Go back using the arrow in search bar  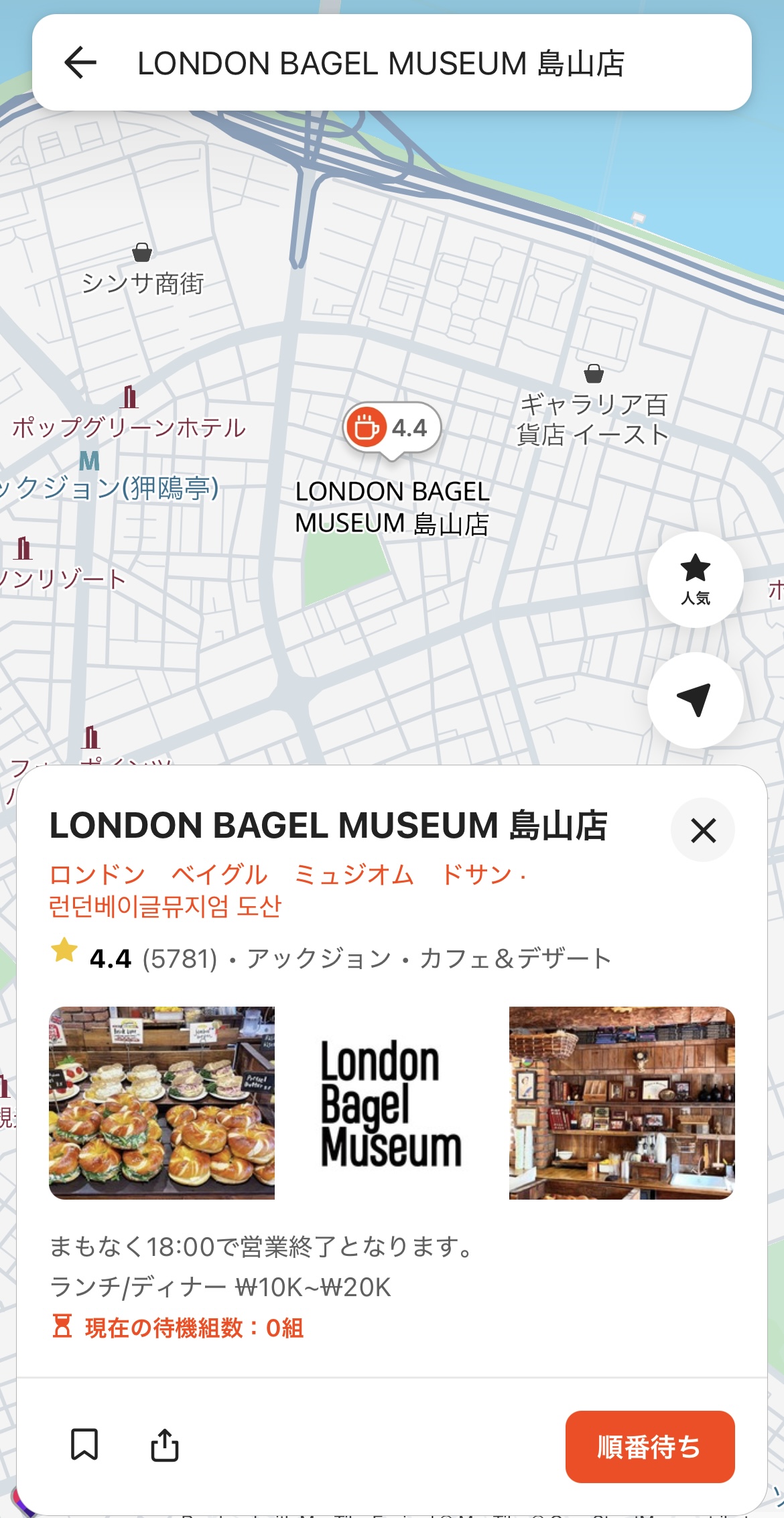(x=80, y=63)
